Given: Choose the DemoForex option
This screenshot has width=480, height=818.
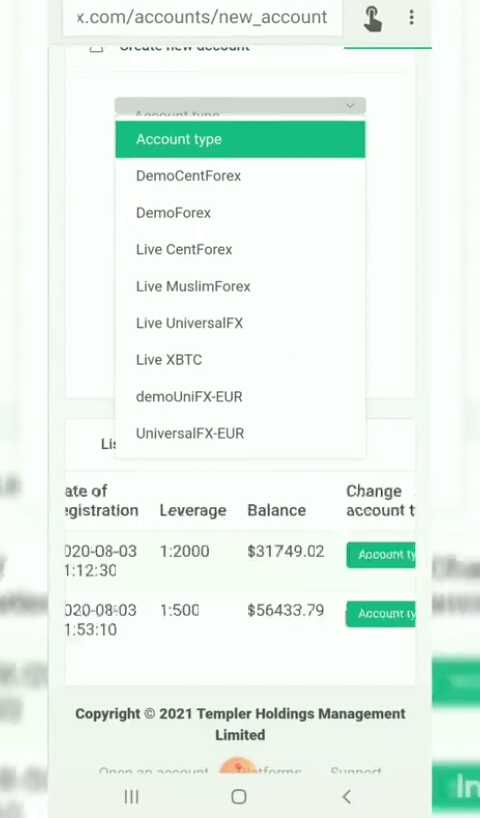Looking at the screenshot, I should (x=240, y=213).
